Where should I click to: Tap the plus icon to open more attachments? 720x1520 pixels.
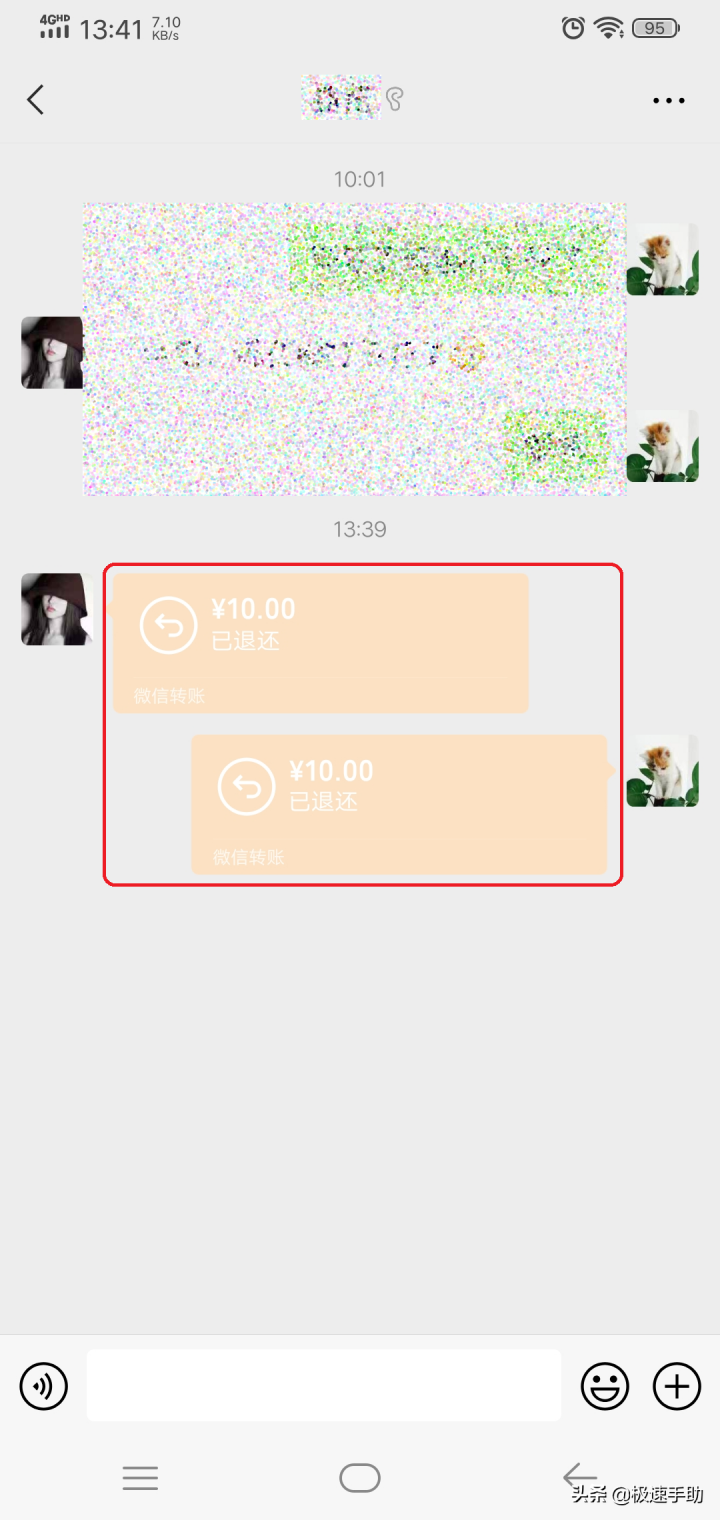pyautogui.click(x=676, y=1386)
